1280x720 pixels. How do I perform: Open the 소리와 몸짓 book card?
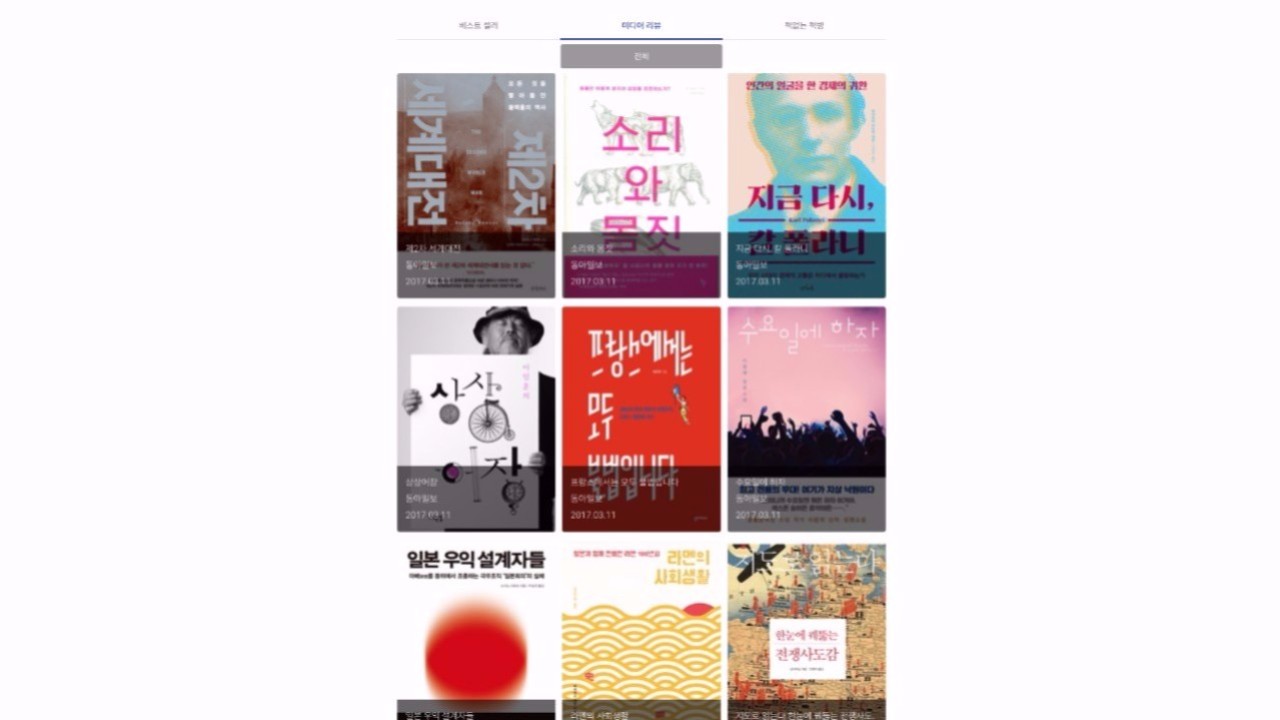click(x=641, y=185)
